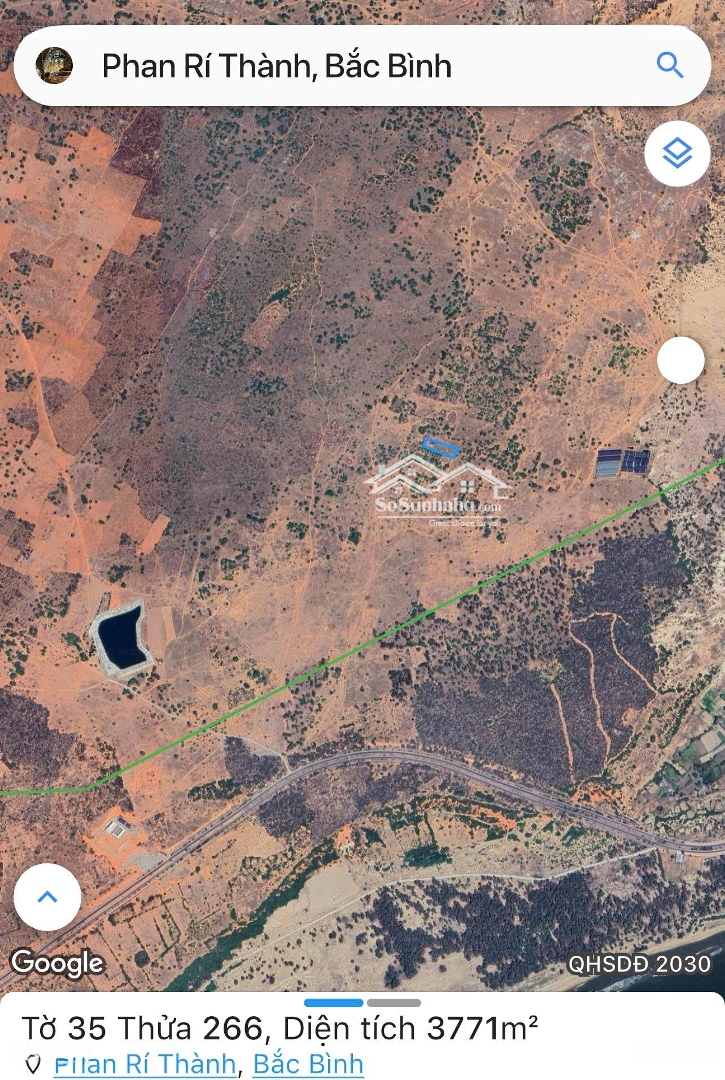Select the blue outlined land parcel
The image size is (725, 1080).
pyautogui.click(x=441, y=448)
